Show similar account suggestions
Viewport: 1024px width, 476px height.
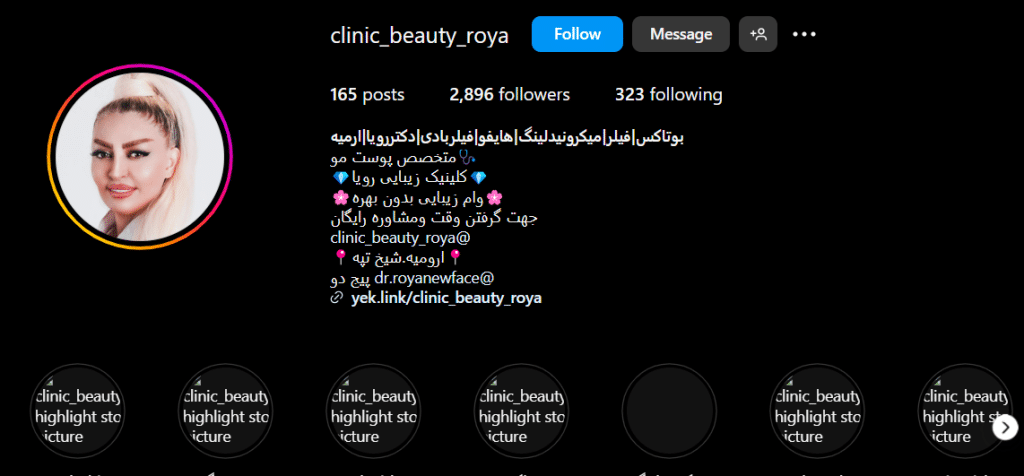pos(758,34)
